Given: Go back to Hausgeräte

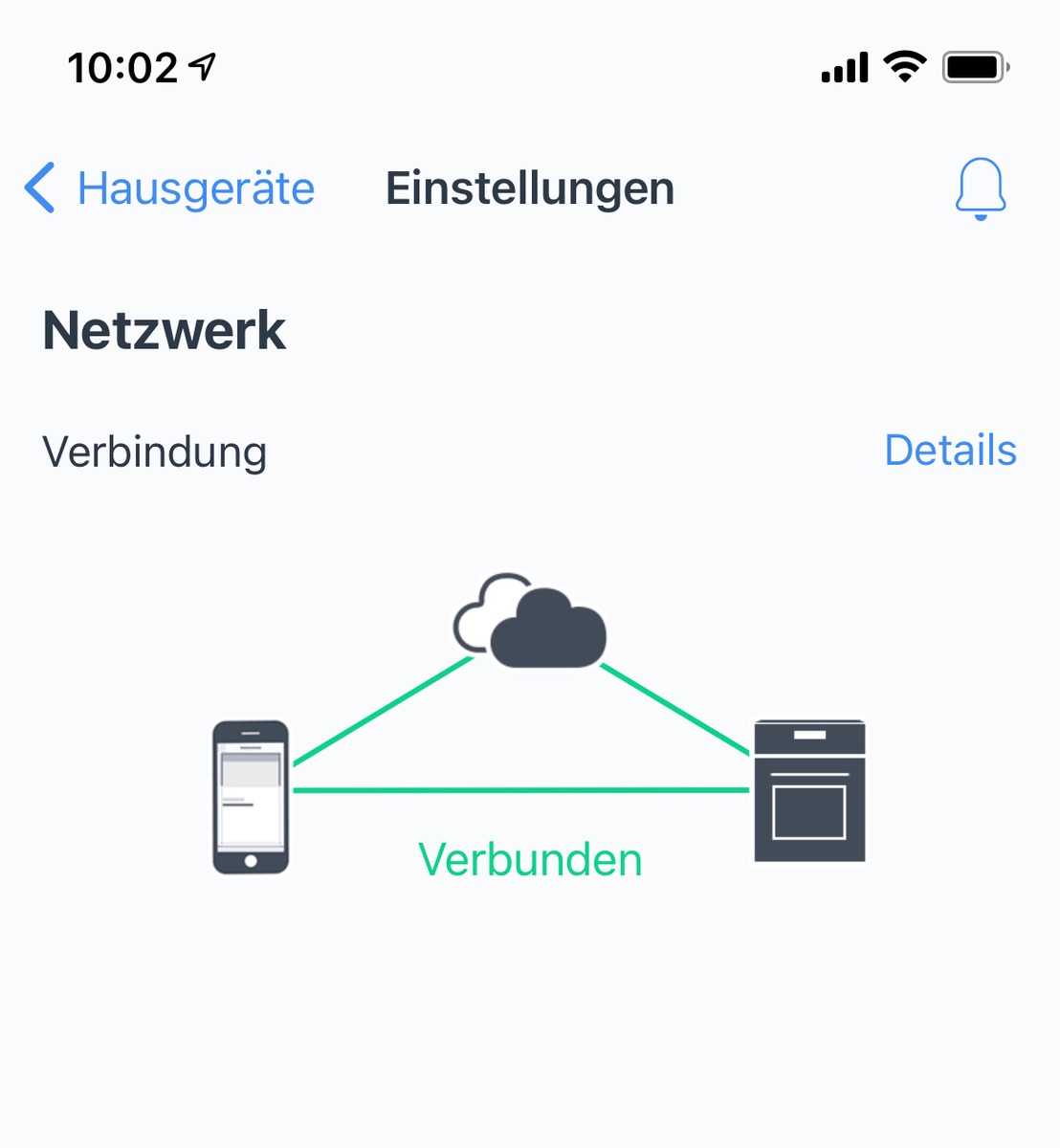Looking at the screenshot, I should (170, 188).
